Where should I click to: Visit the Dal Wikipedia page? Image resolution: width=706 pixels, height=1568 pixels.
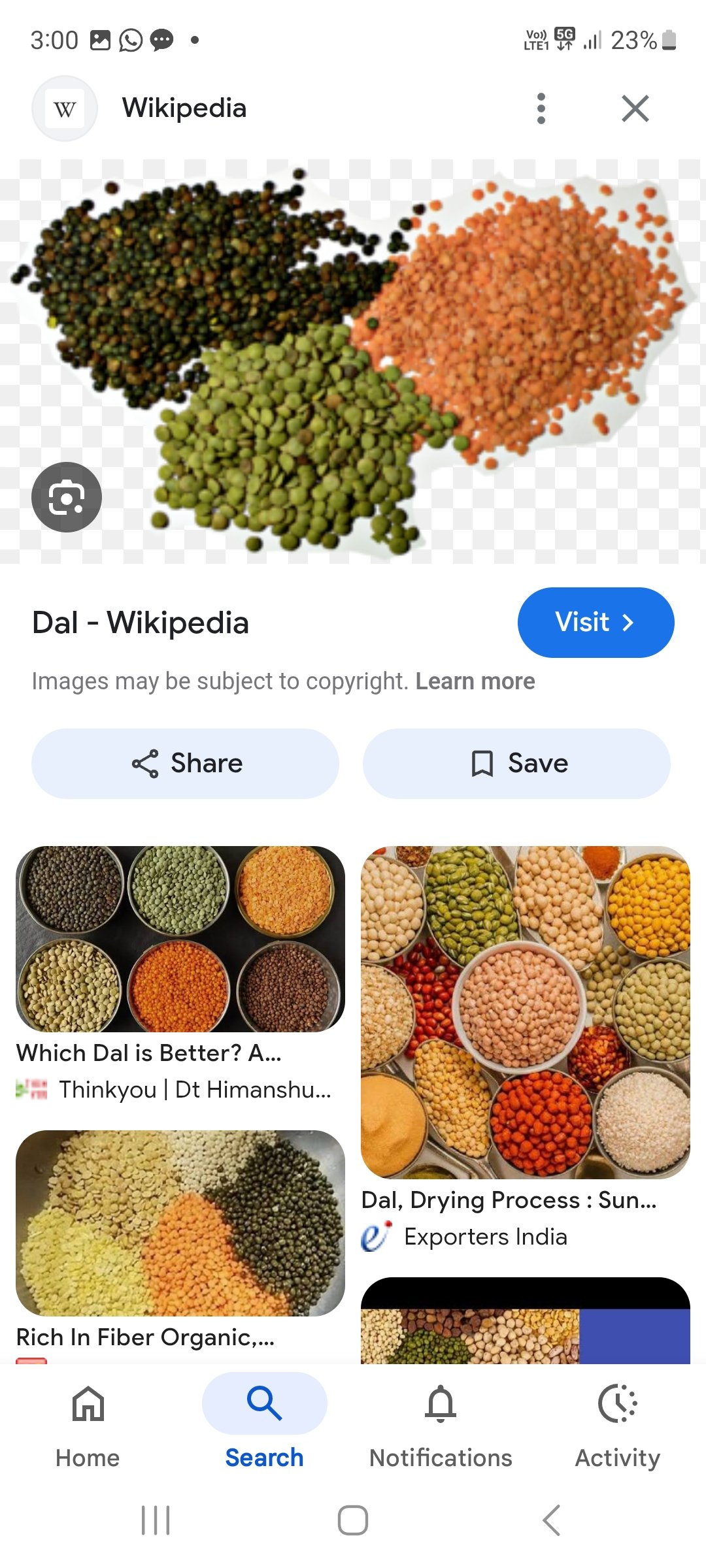595,622
